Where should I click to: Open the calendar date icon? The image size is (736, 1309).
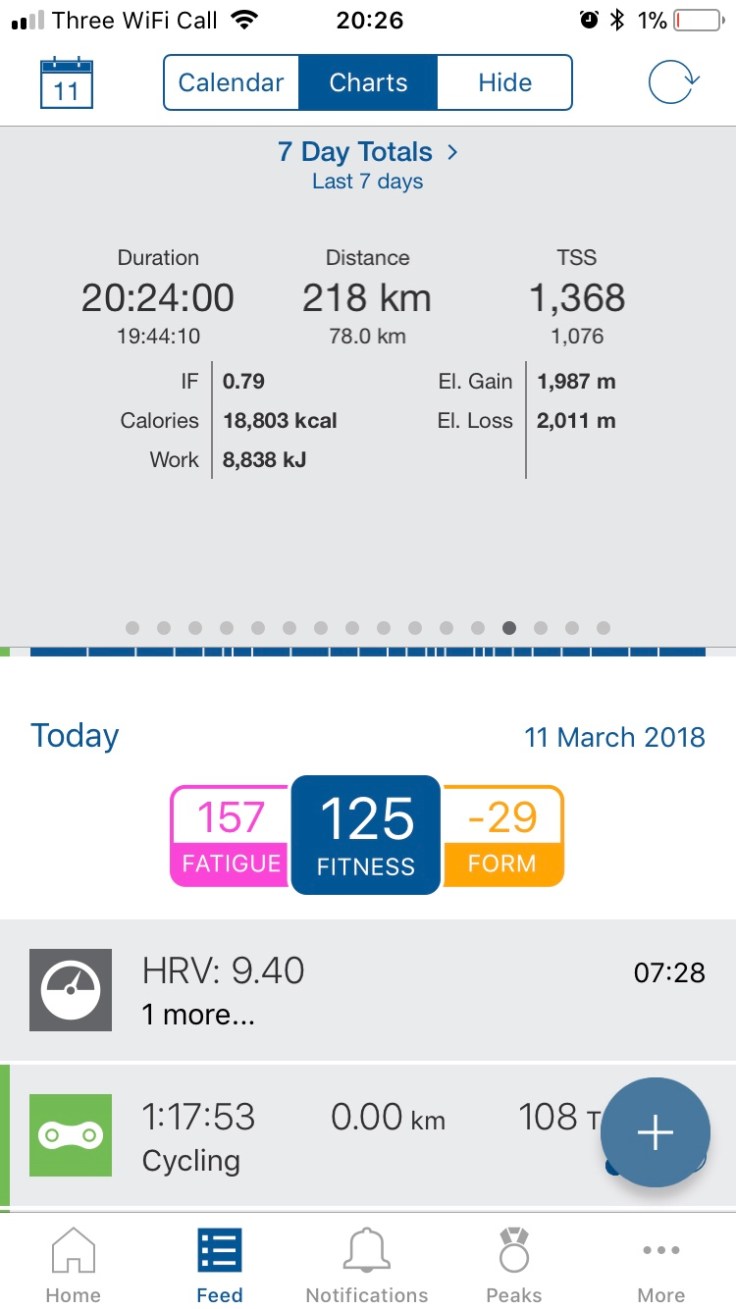66,83
